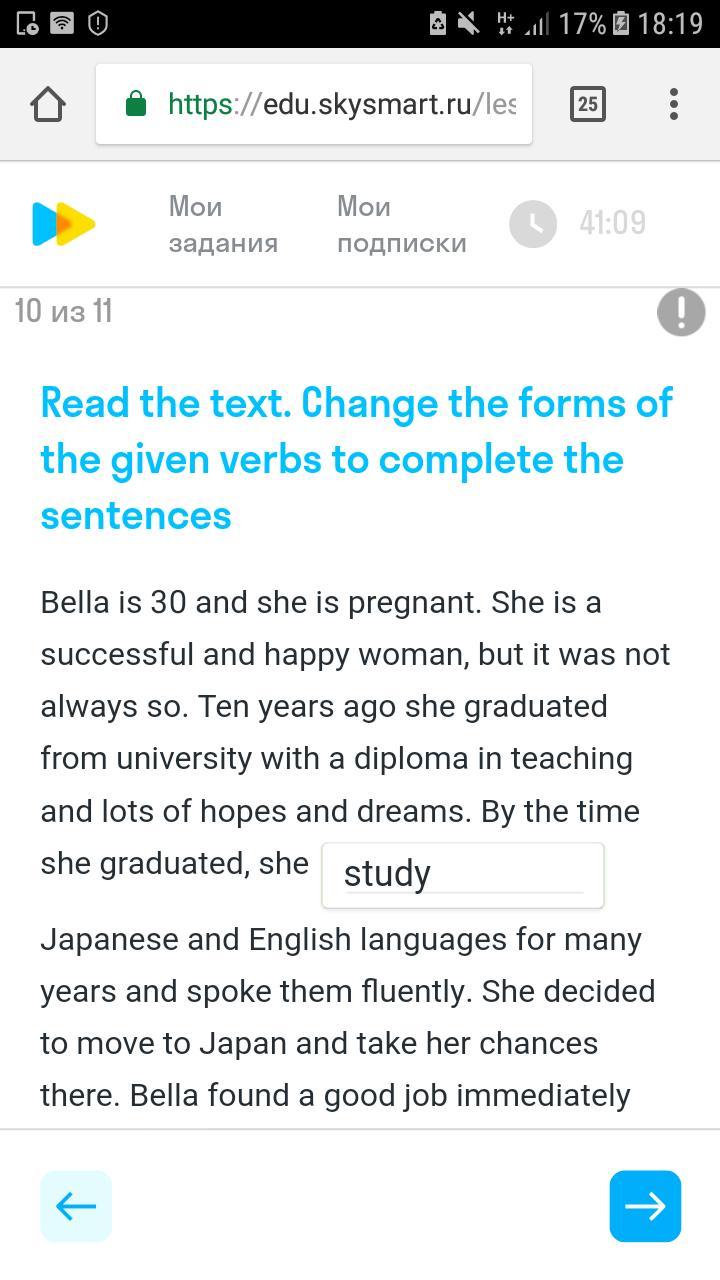Image resolution: width=720 pixels, height=1280 pixels.
Task: Tap the Skysmart logo
Action: pyautogui.click(x=63, y=224)
